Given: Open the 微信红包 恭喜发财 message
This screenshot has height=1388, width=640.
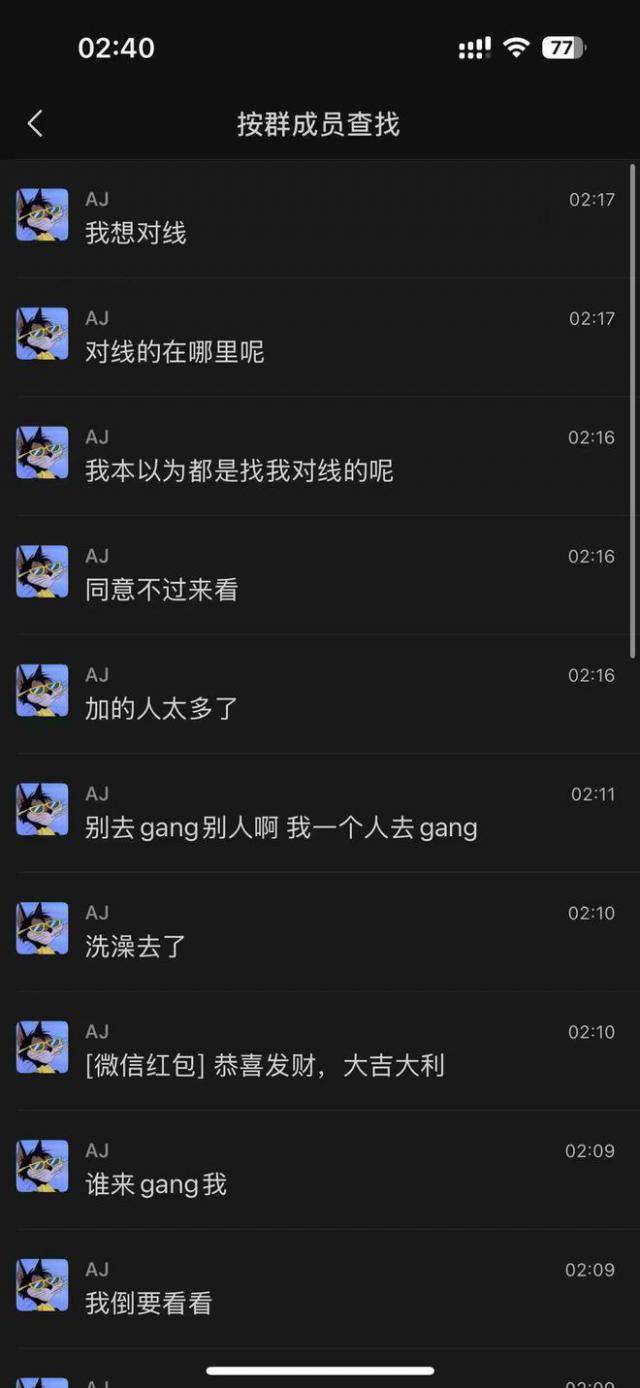Looking at the screenshot, I should tap(265, 1066).
